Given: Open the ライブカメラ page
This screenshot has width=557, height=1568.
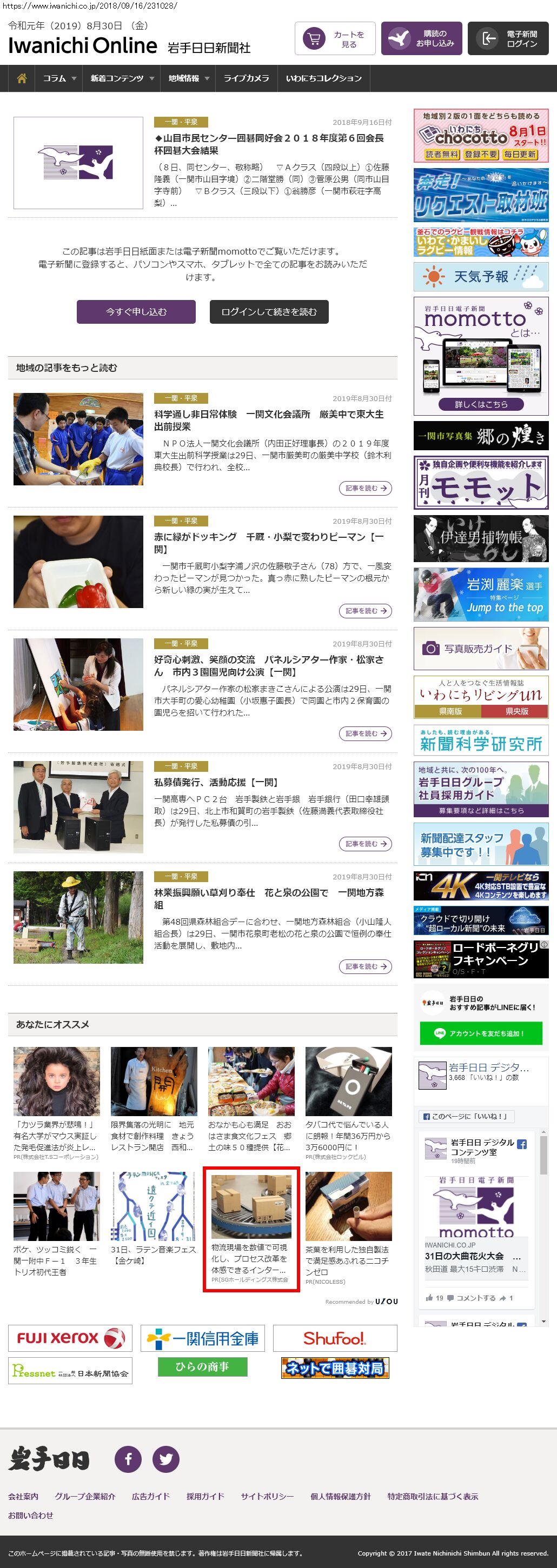Looking at the screenshot, I should click(x=246, y=78).
